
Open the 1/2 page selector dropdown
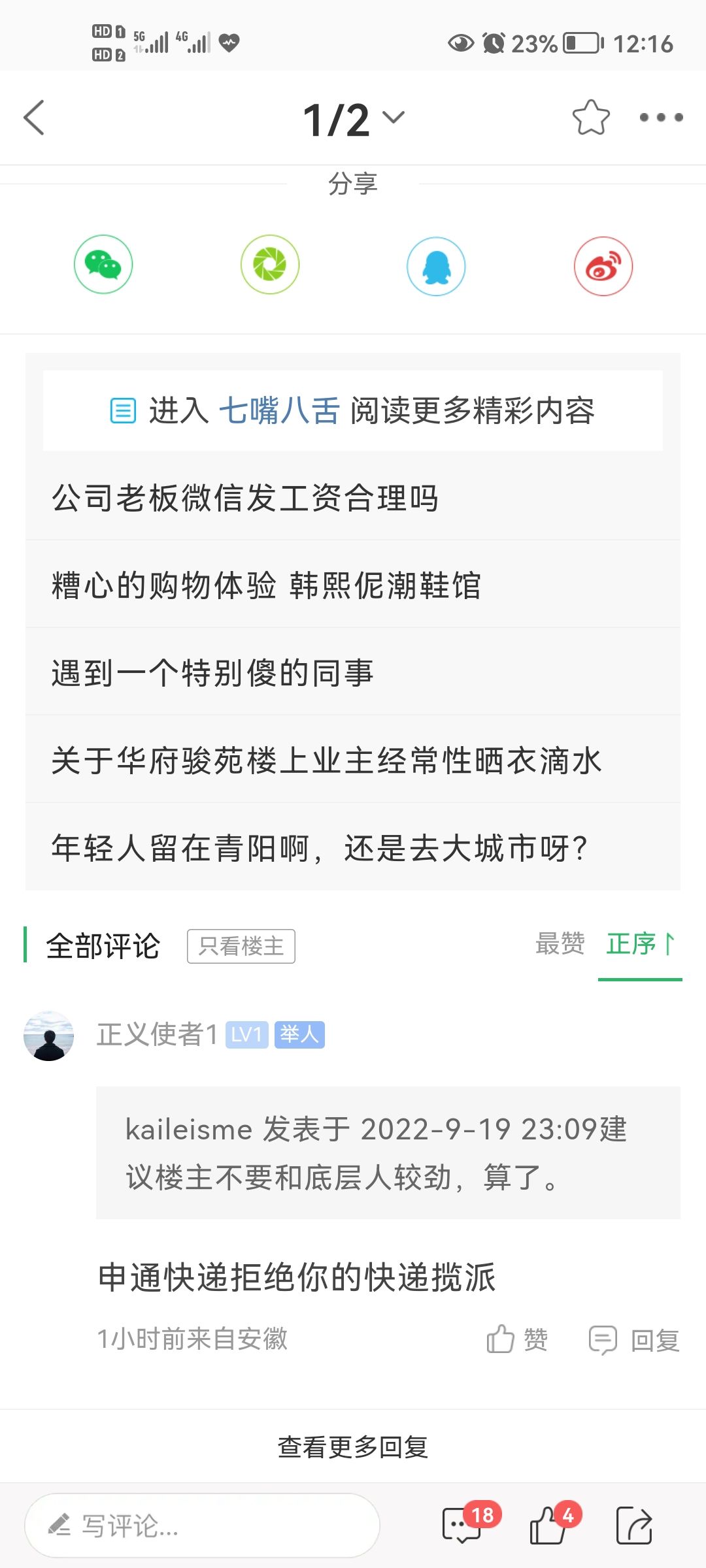[353, 119]
